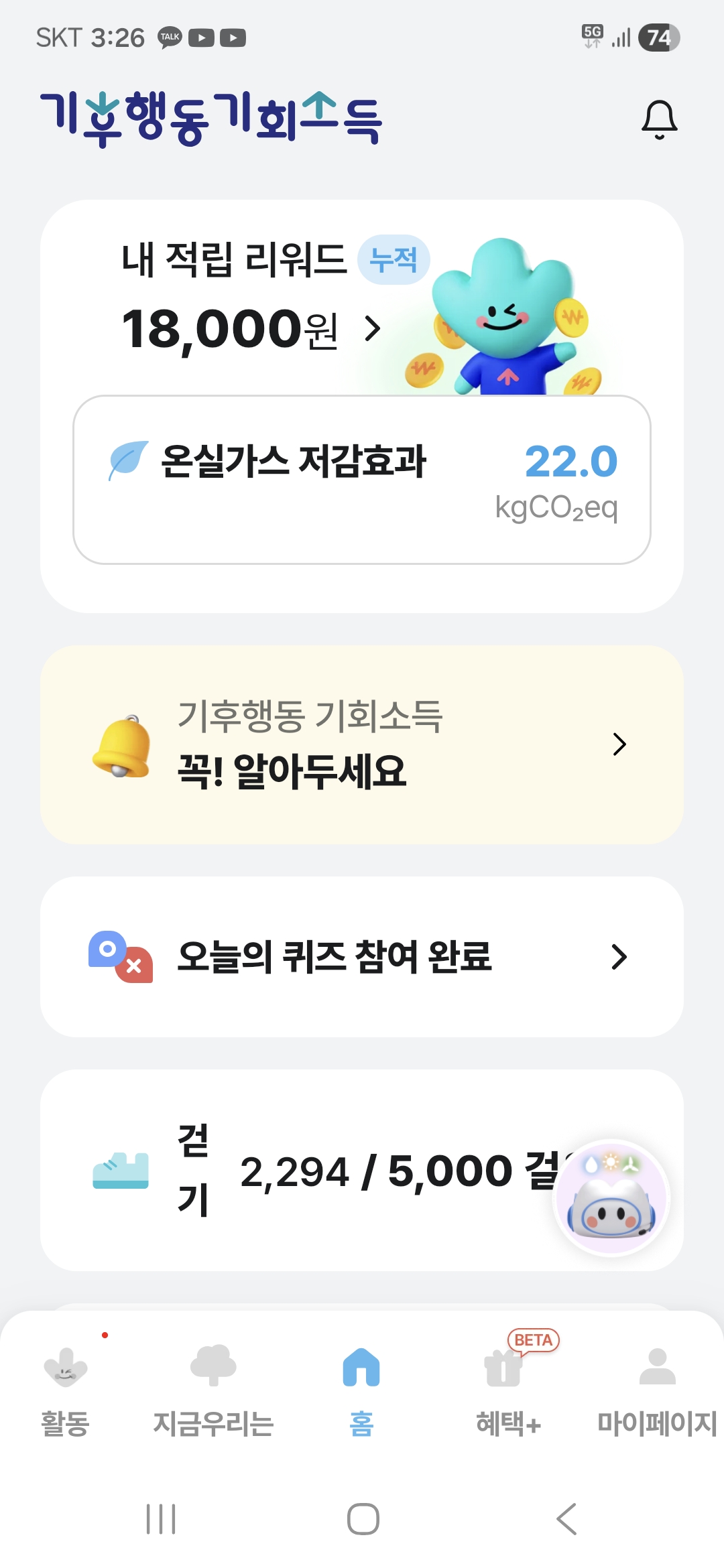
Task: View accumulated reward of 18,000원
Action: pyautogui.click(x=251, y=328)
